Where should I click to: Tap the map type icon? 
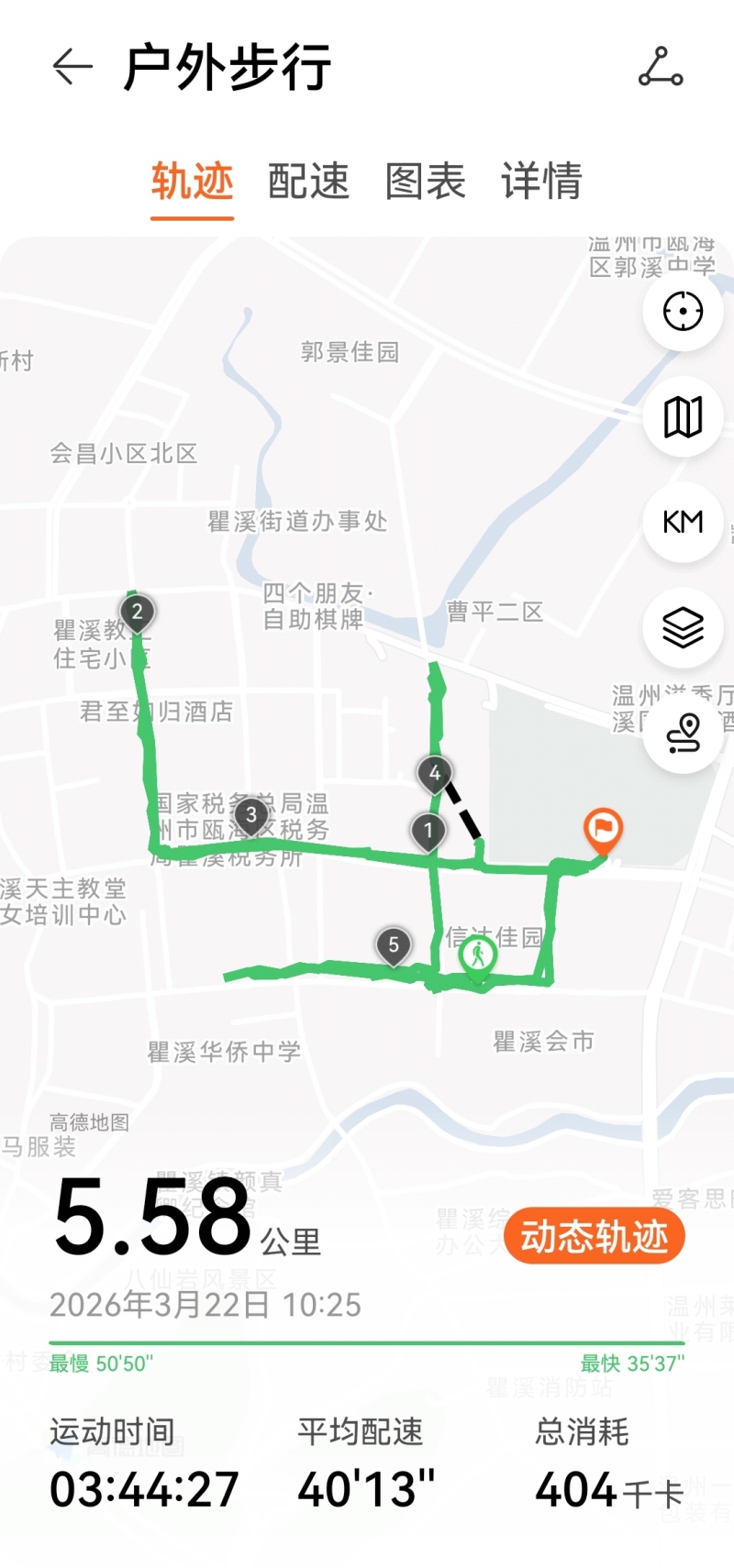(x=684, y=417)
